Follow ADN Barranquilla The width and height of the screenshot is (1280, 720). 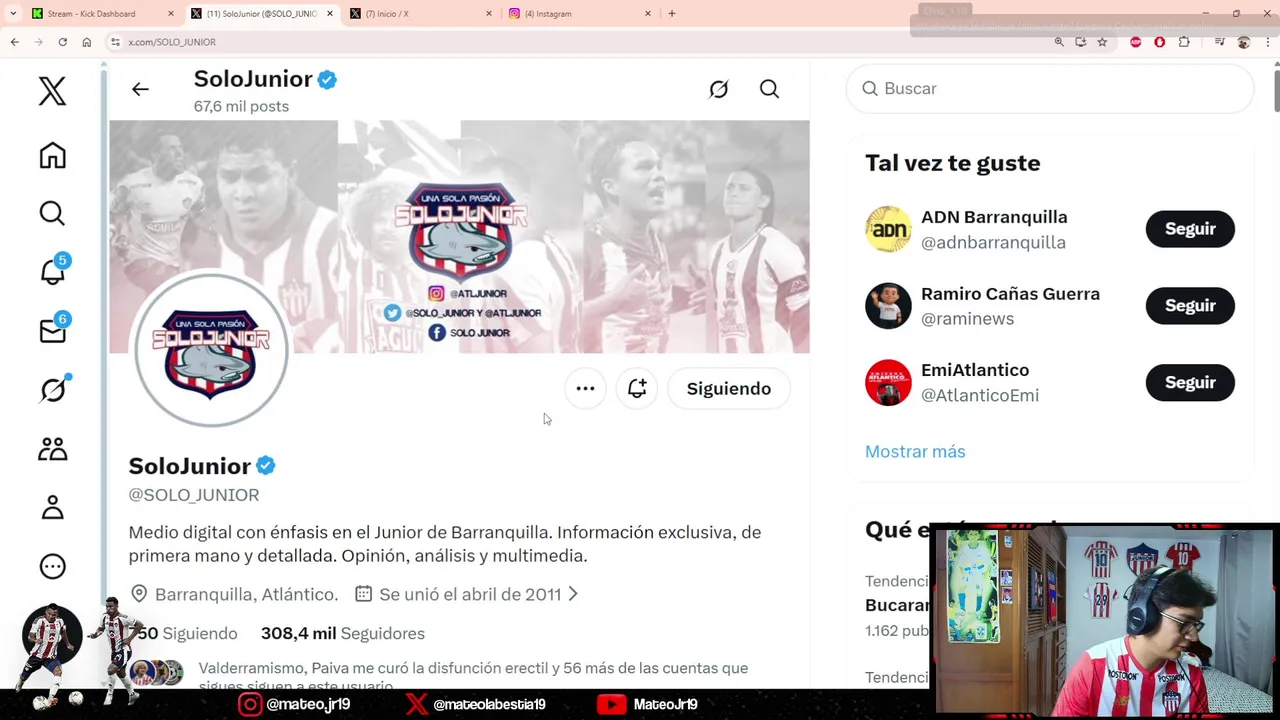click(x=1189, y=229)
